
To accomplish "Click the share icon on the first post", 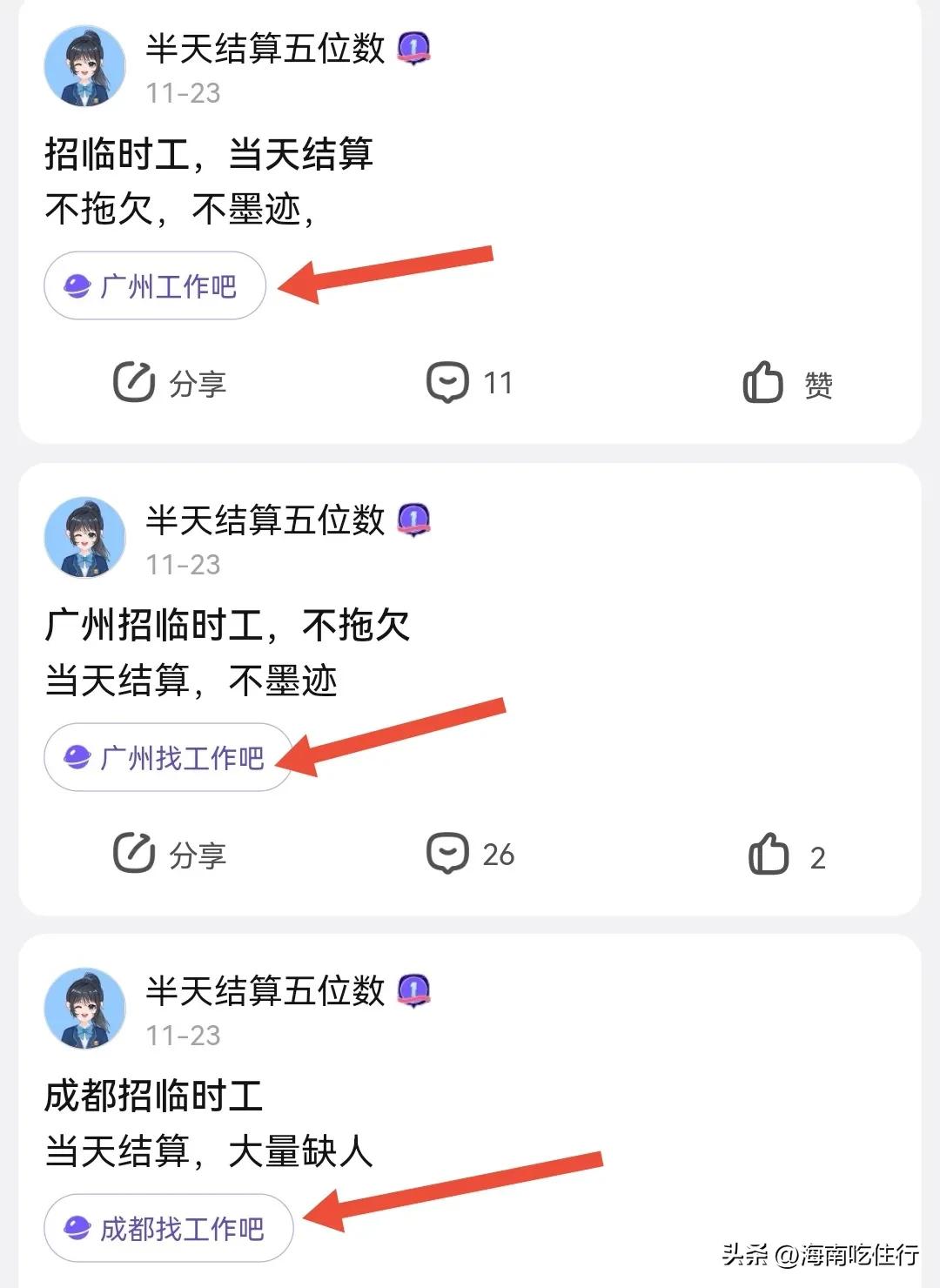I will tap(132, 380).
